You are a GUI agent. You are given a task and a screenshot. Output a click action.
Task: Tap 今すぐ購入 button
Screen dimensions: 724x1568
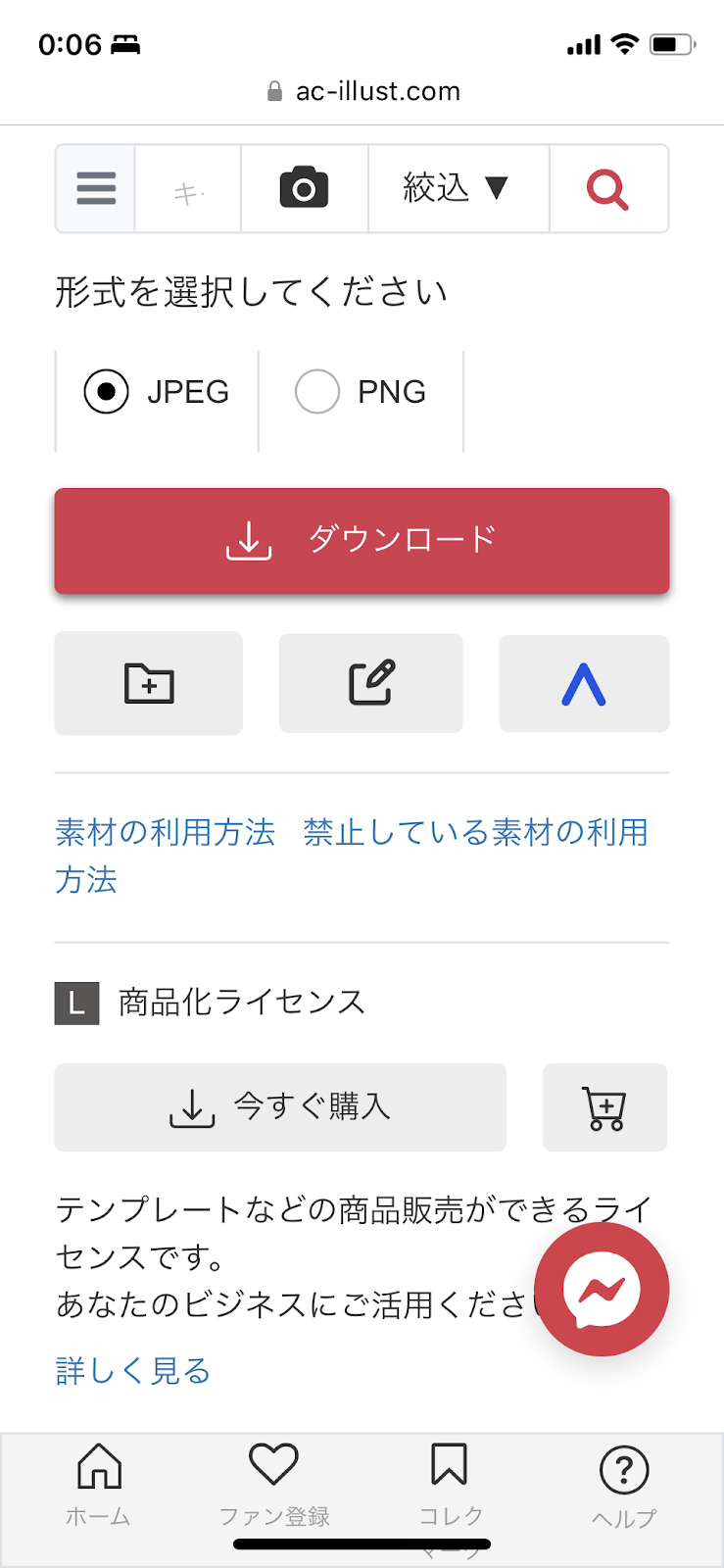[280, 1107]
